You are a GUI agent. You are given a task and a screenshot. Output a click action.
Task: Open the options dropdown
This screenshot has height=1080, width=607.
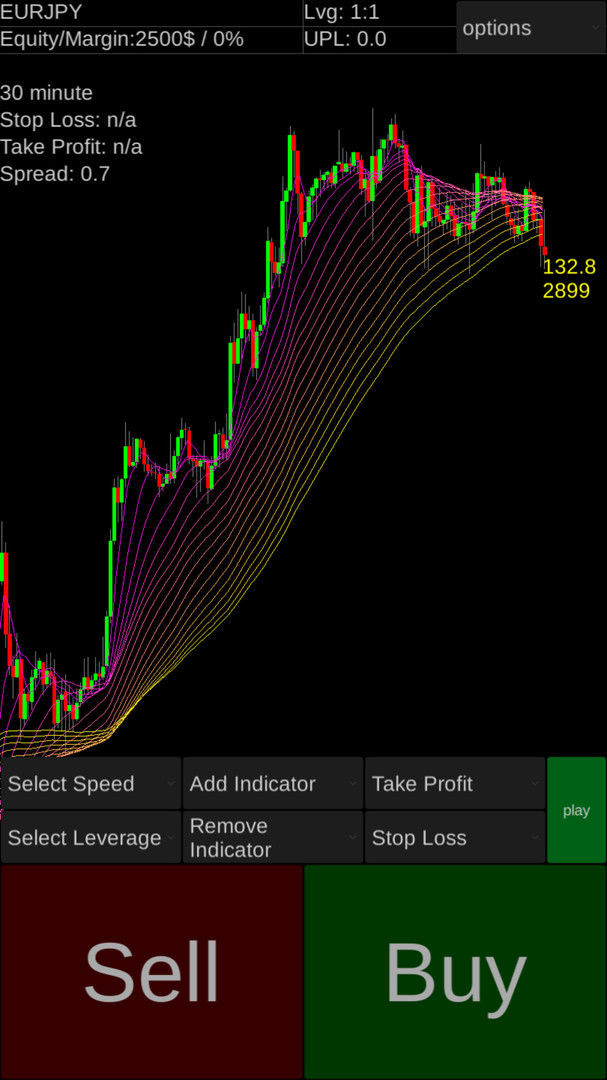tap(530, 28)
